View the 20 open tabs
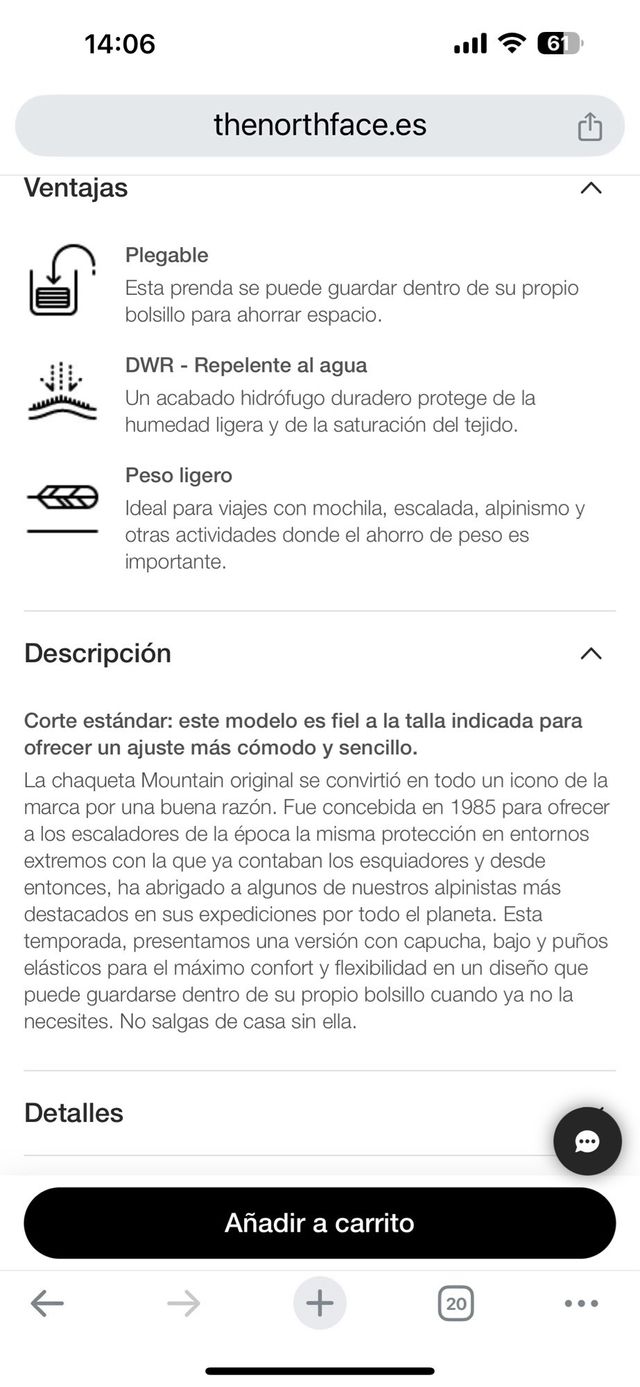 click(456, 1303)
